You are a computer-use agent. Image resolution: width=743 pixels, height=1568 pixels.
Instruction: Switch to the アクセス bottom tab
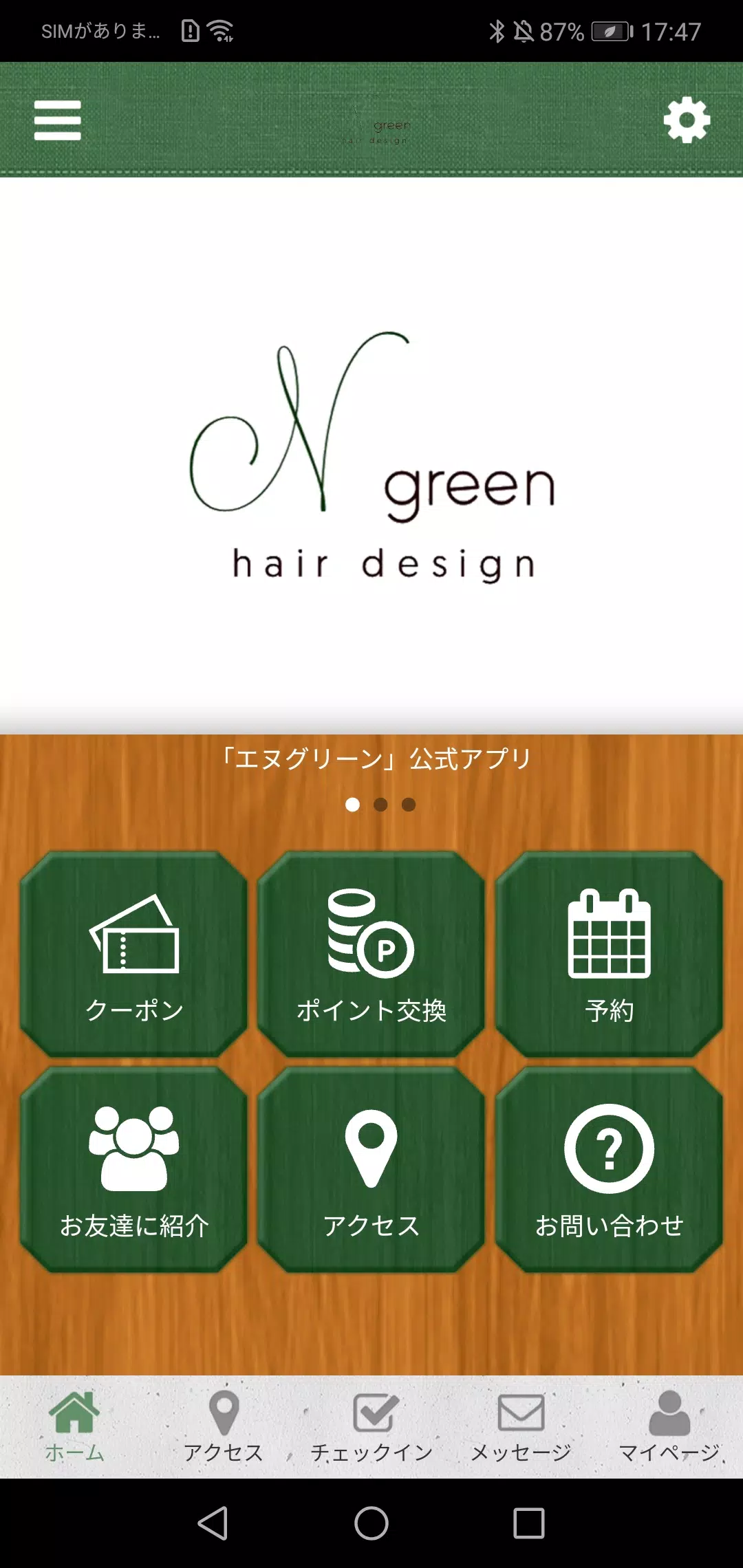click(223, 1427)
